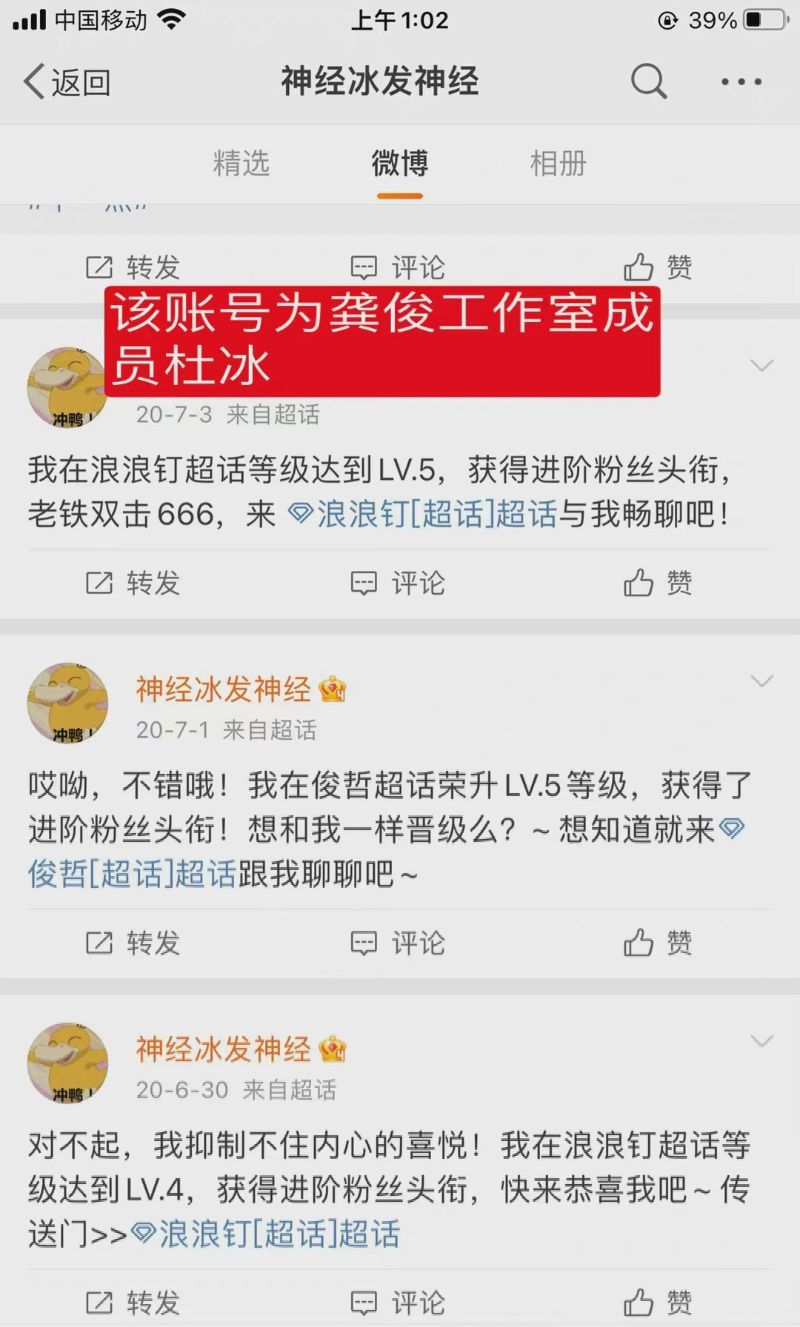Expand the chevron menu on the 20-7-1 post
The image size is (800, 1327).
click(x=762, y=682)
